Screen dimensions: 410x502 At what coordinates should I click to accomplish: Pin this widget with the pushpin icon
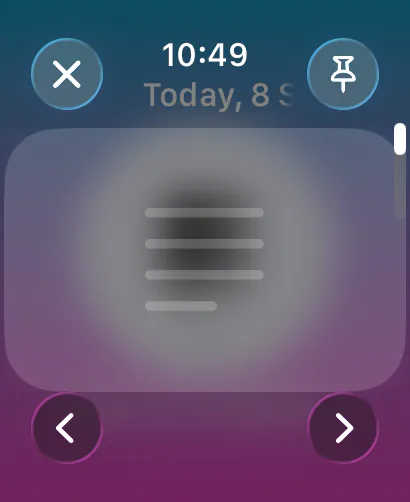343,74
